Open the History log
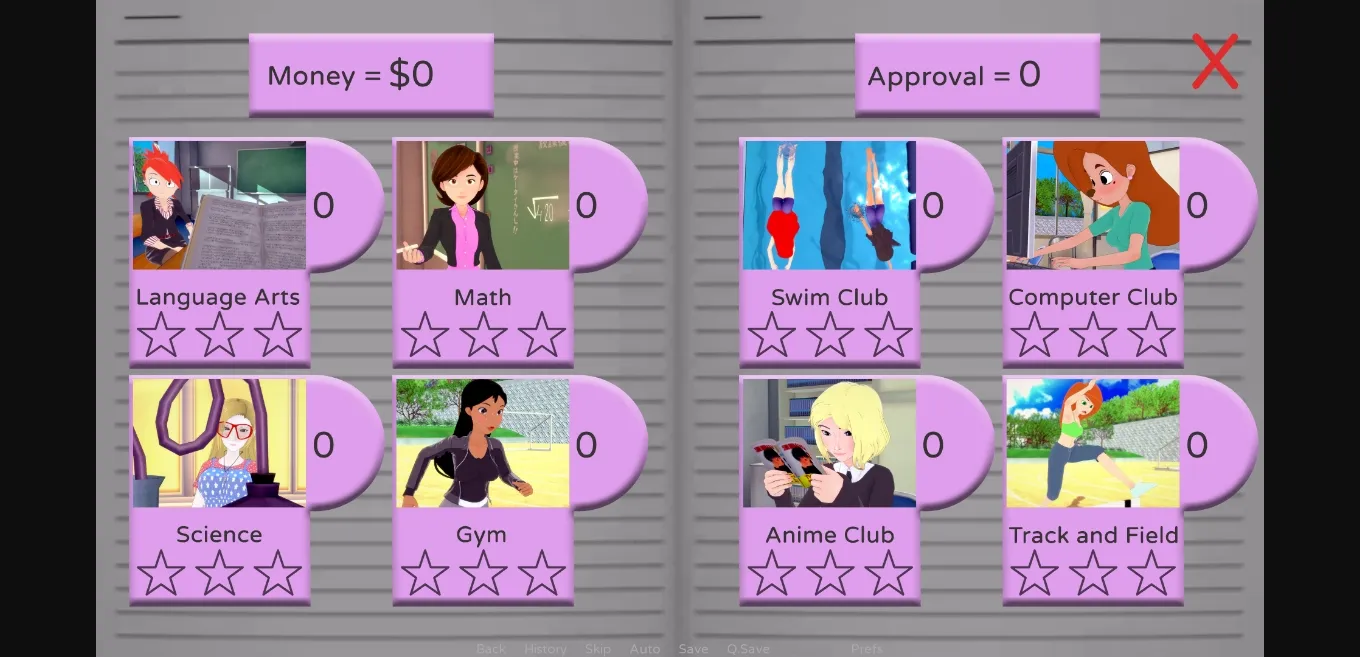Viewport: 1360px width, 657px height. point(545,649)
